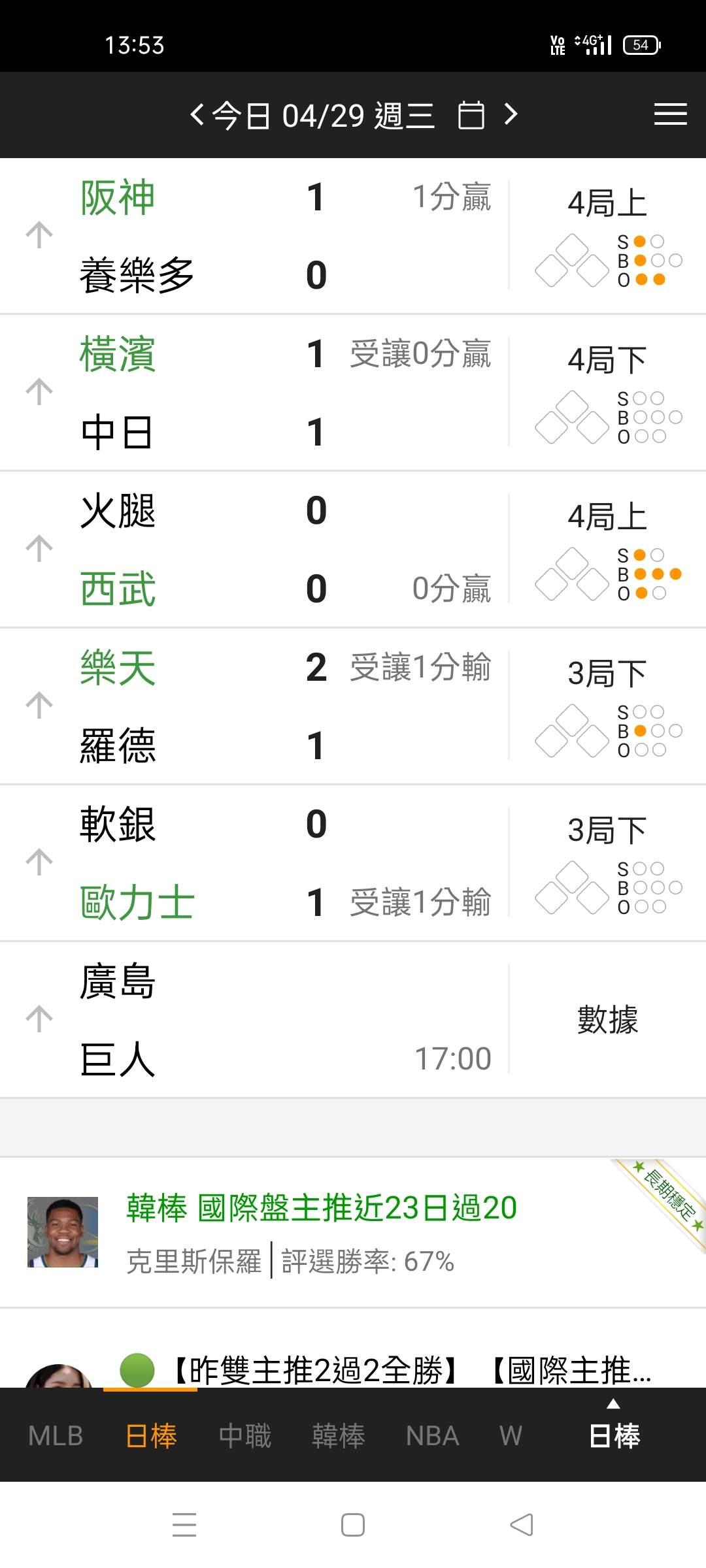Open the 火腿 vs 西武 game
Screen dimensions: 706x1568
click(x=261, y=549)
